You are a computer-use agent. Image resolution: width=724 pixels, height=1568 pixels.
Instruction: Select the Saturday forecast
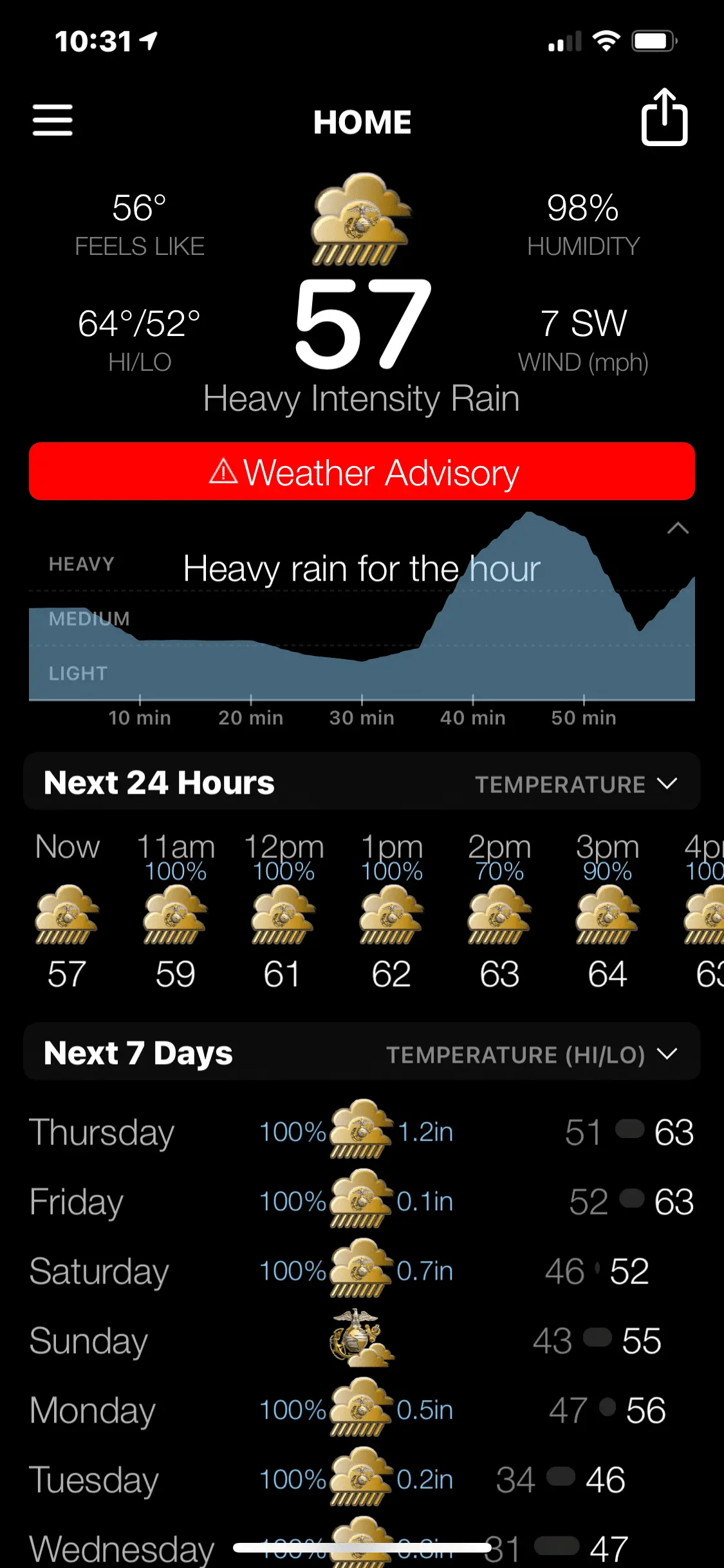click(362, 1271)
